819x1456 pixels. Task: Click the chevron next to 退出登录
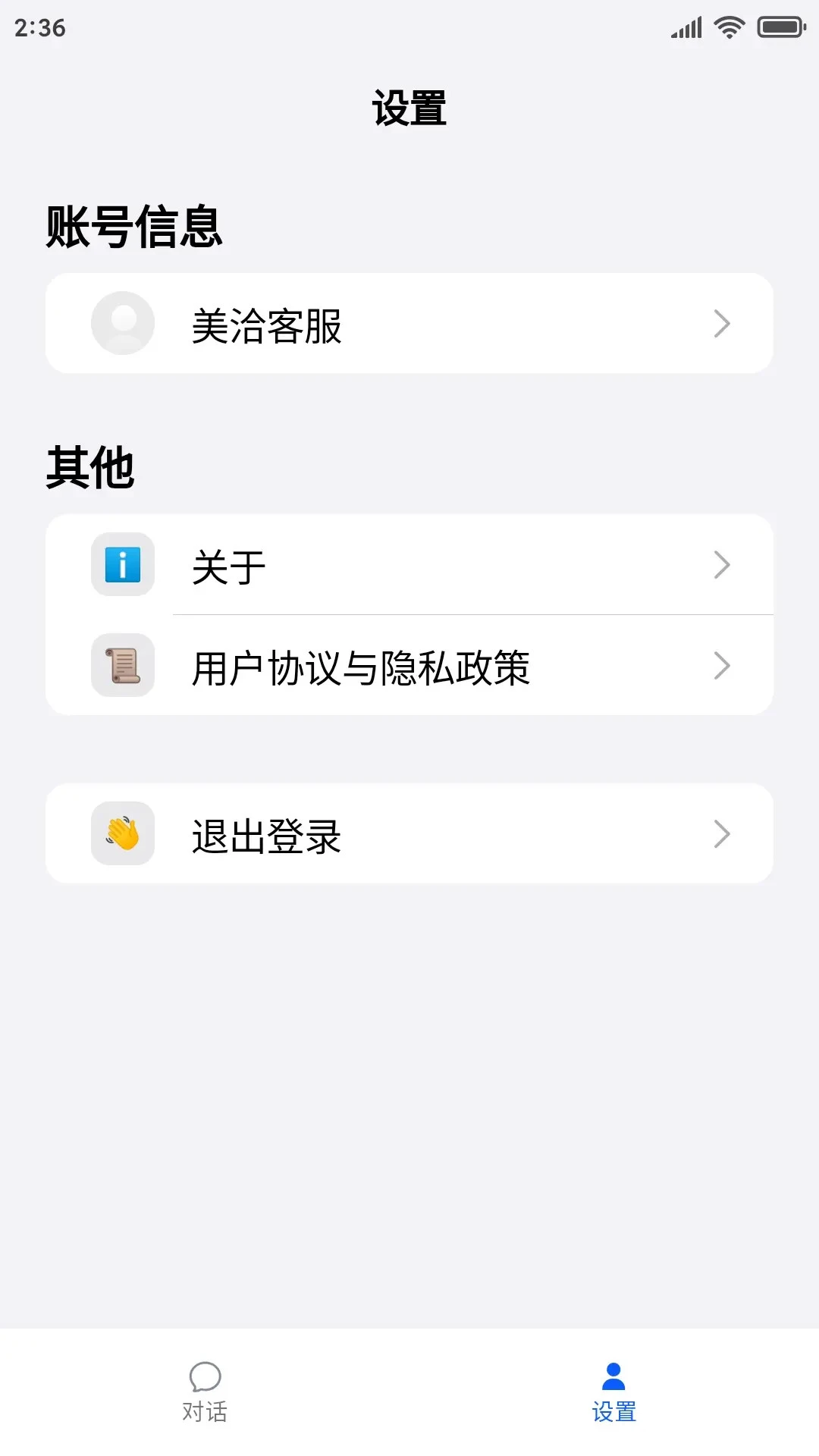[723, 834]
